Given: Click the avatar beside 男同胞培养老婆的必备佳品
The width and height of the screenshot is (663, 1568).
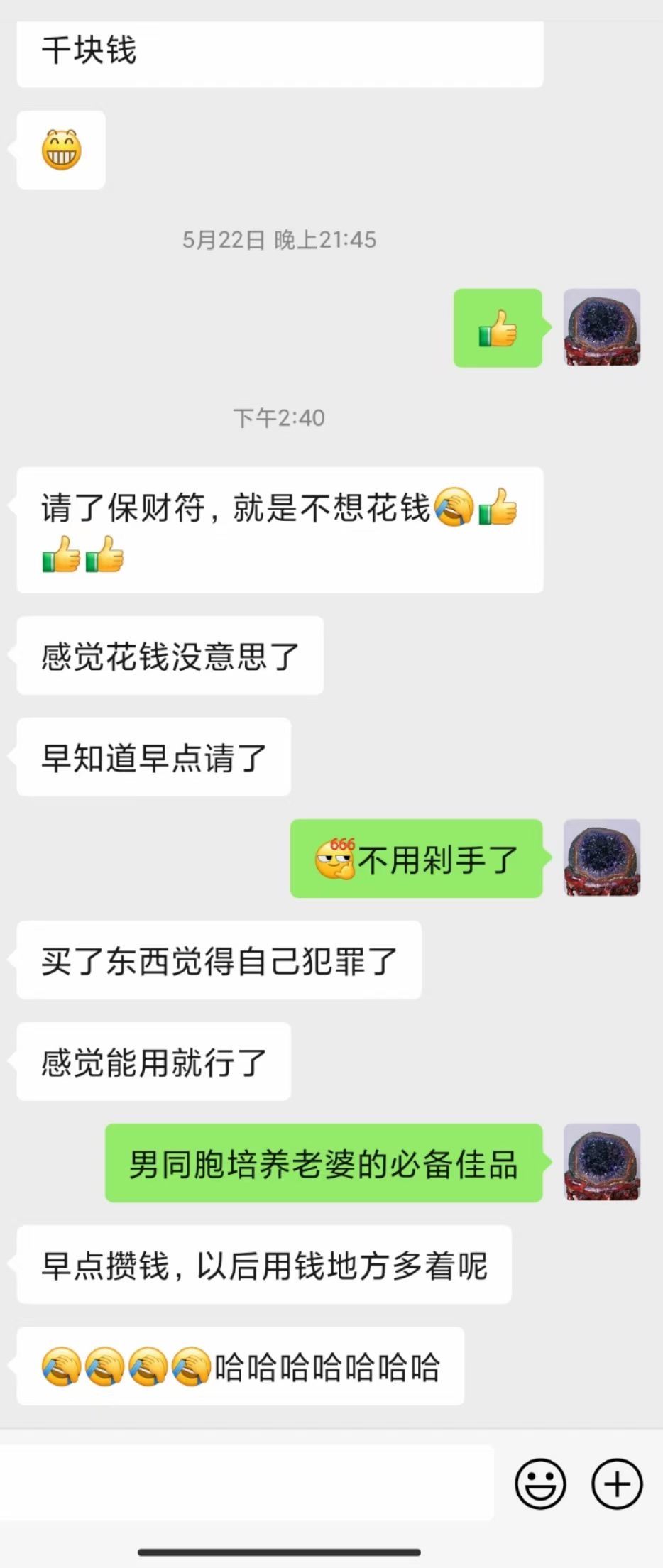Looking at the screenshot, I should 601,1161.
